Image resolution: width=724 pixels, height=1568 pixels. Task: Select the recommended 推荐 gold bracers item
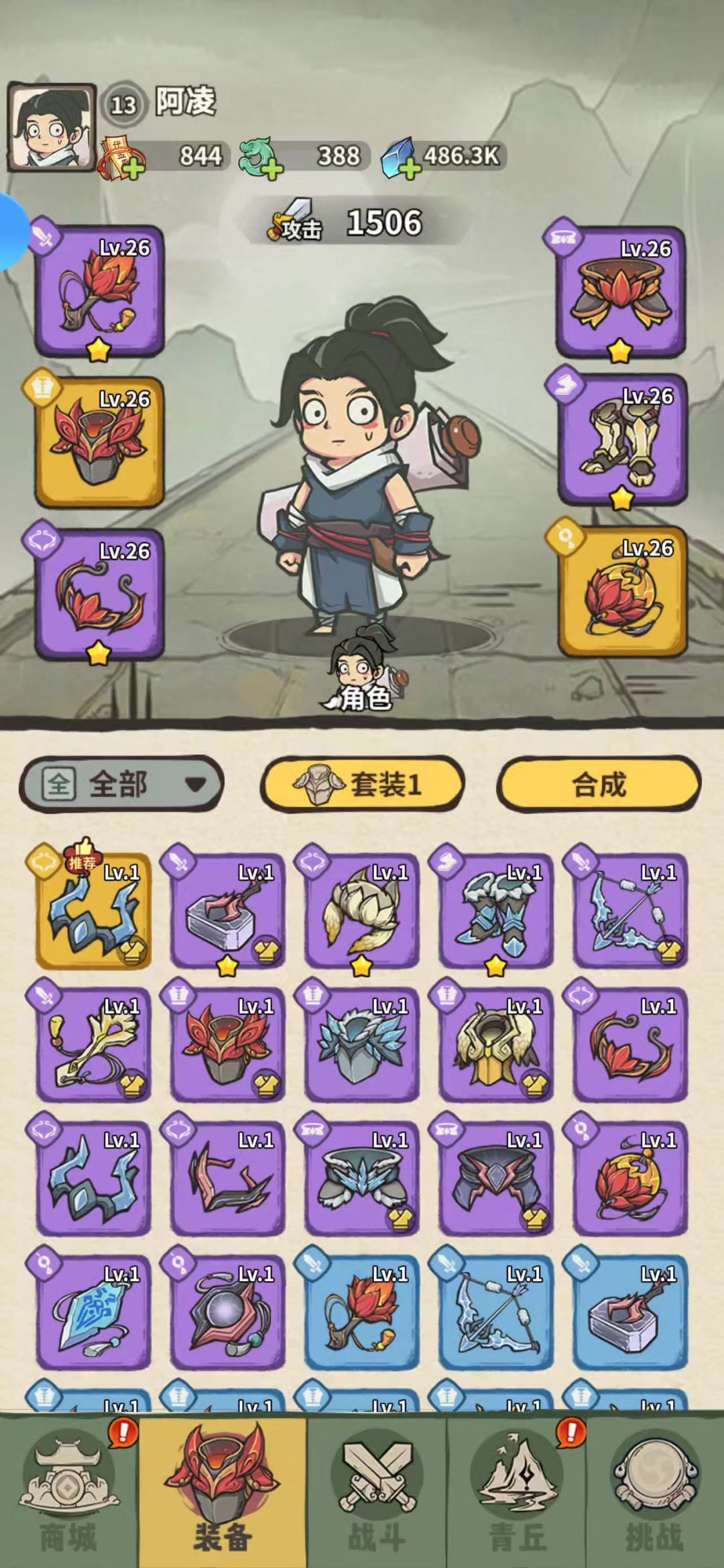94,912
